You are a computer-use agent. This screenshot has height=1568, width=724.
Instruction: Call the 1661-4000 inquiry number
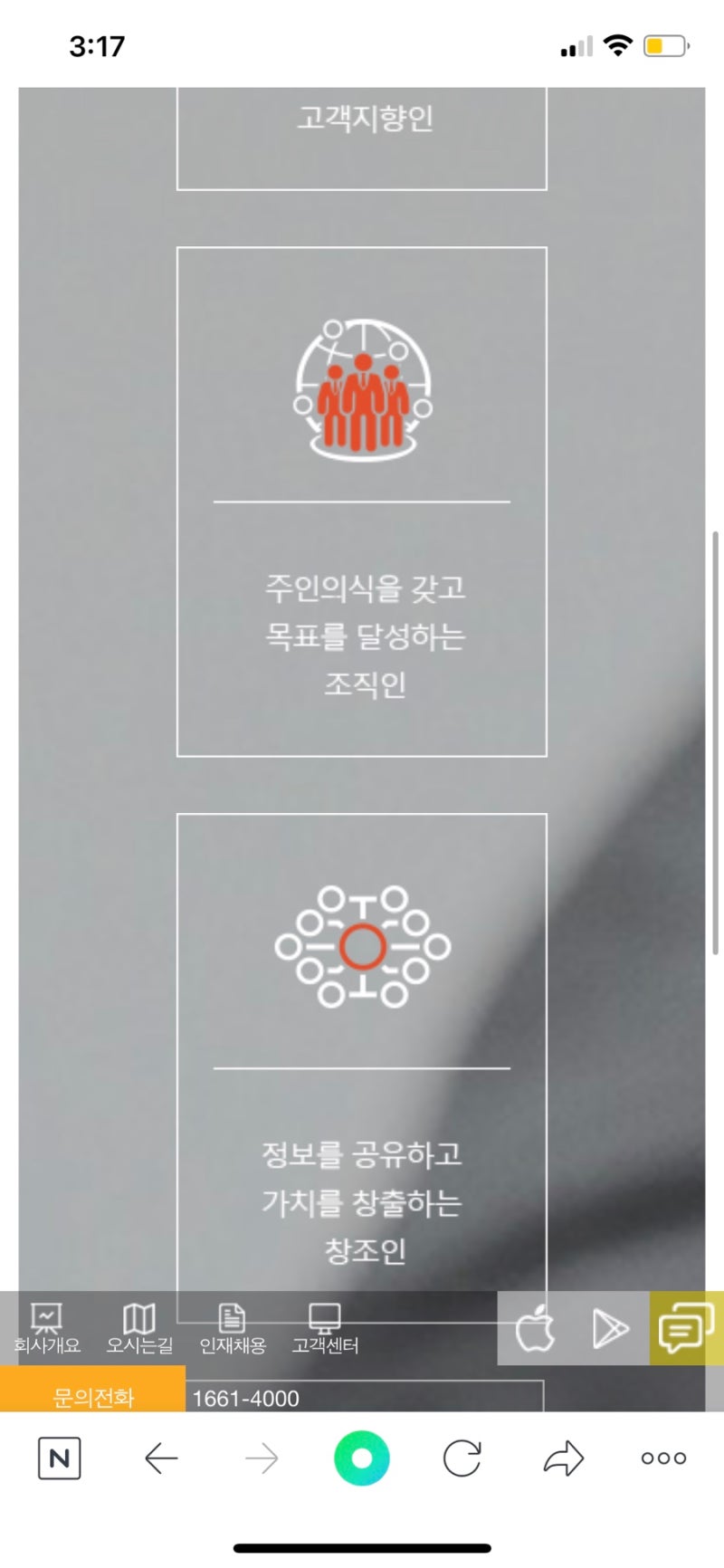(246, 1399)
